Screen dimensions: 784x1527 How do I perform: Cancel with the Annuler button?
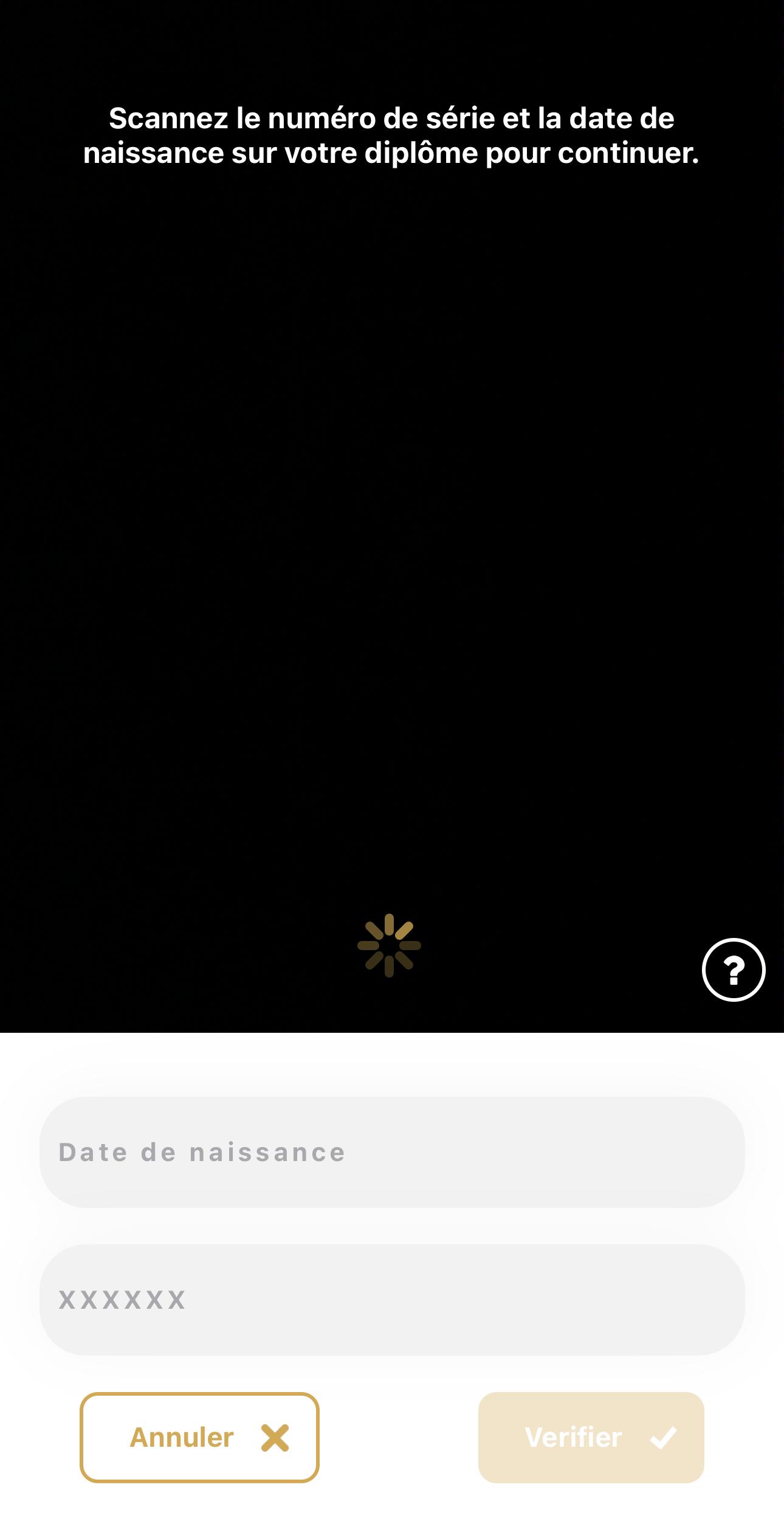(x=199, y=1438)
